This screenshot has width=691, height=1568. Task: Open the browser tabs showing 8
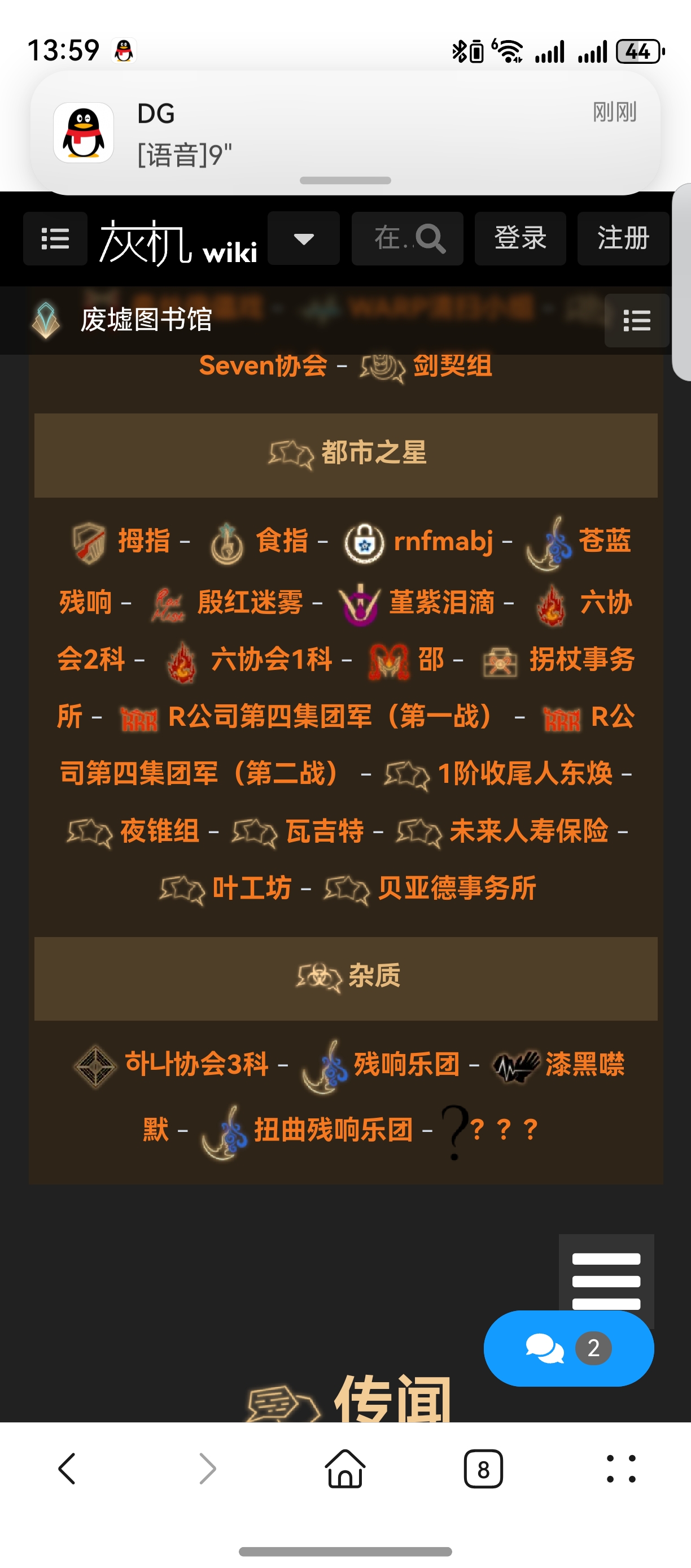[x=483, y=1469]
